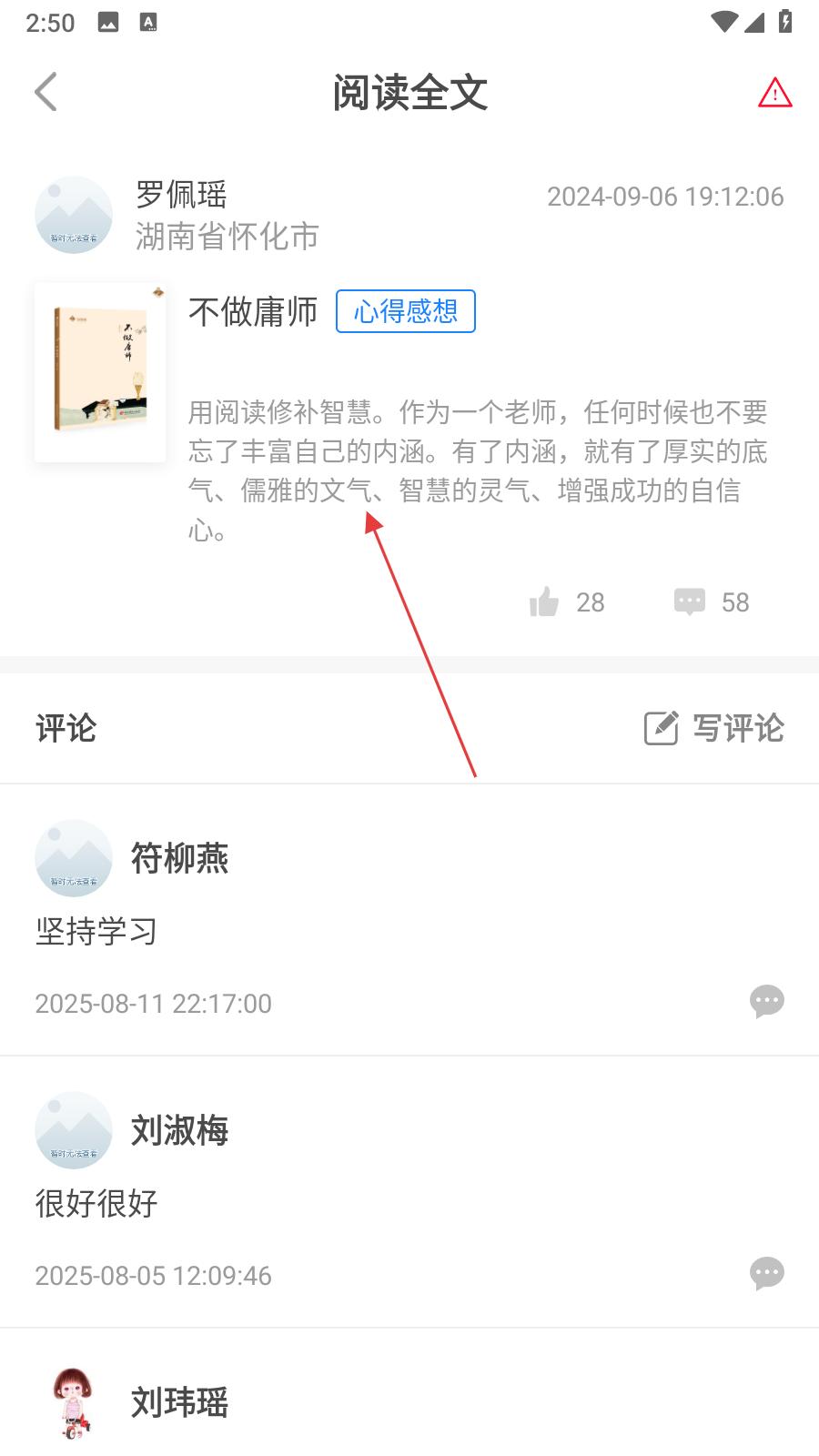Open the comments icon showing 58
The image size is (819, 1456).
click(x=690, y=602)
